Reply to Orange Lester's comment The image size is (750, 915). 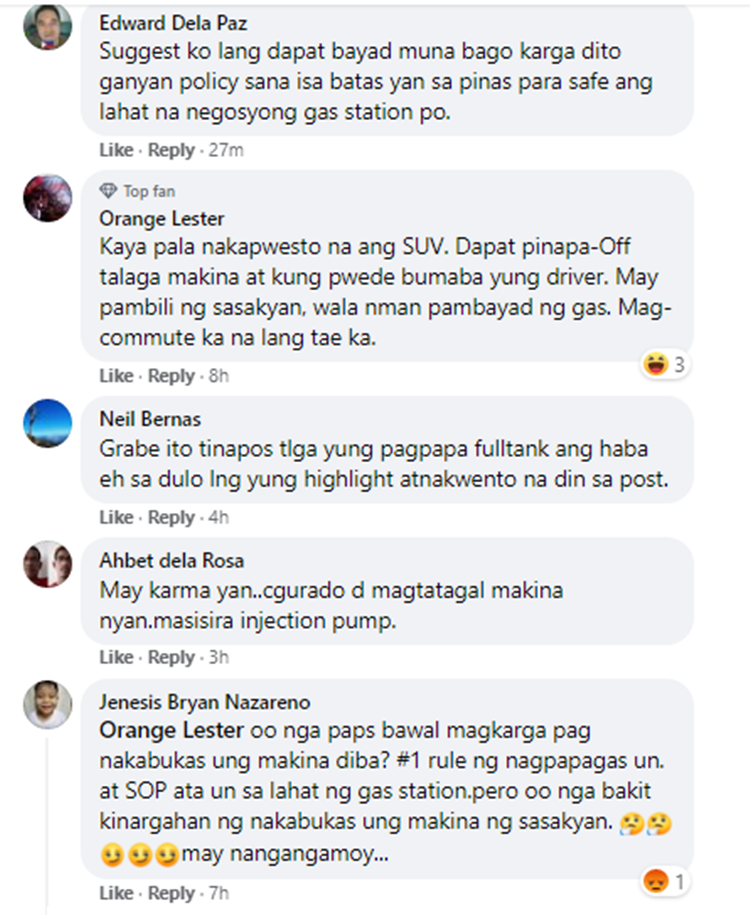click(x=171, y=376)
